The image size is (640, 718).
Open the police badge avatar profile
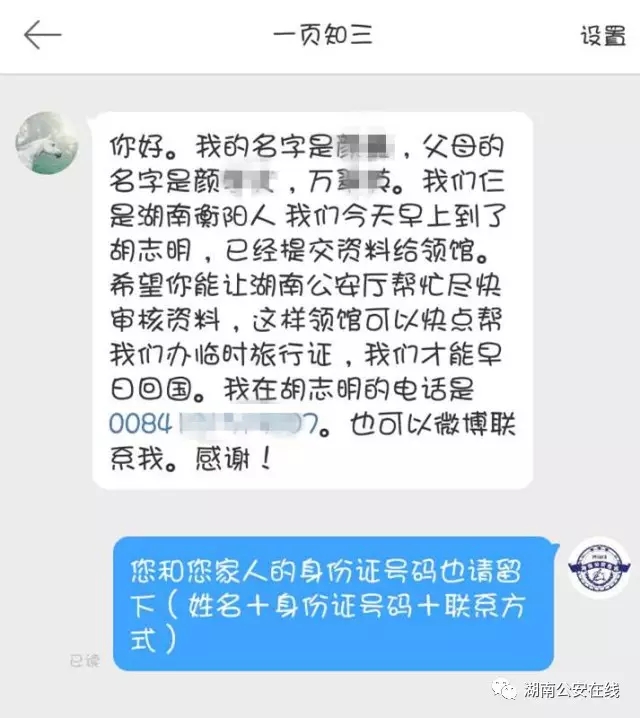point(598,568)
